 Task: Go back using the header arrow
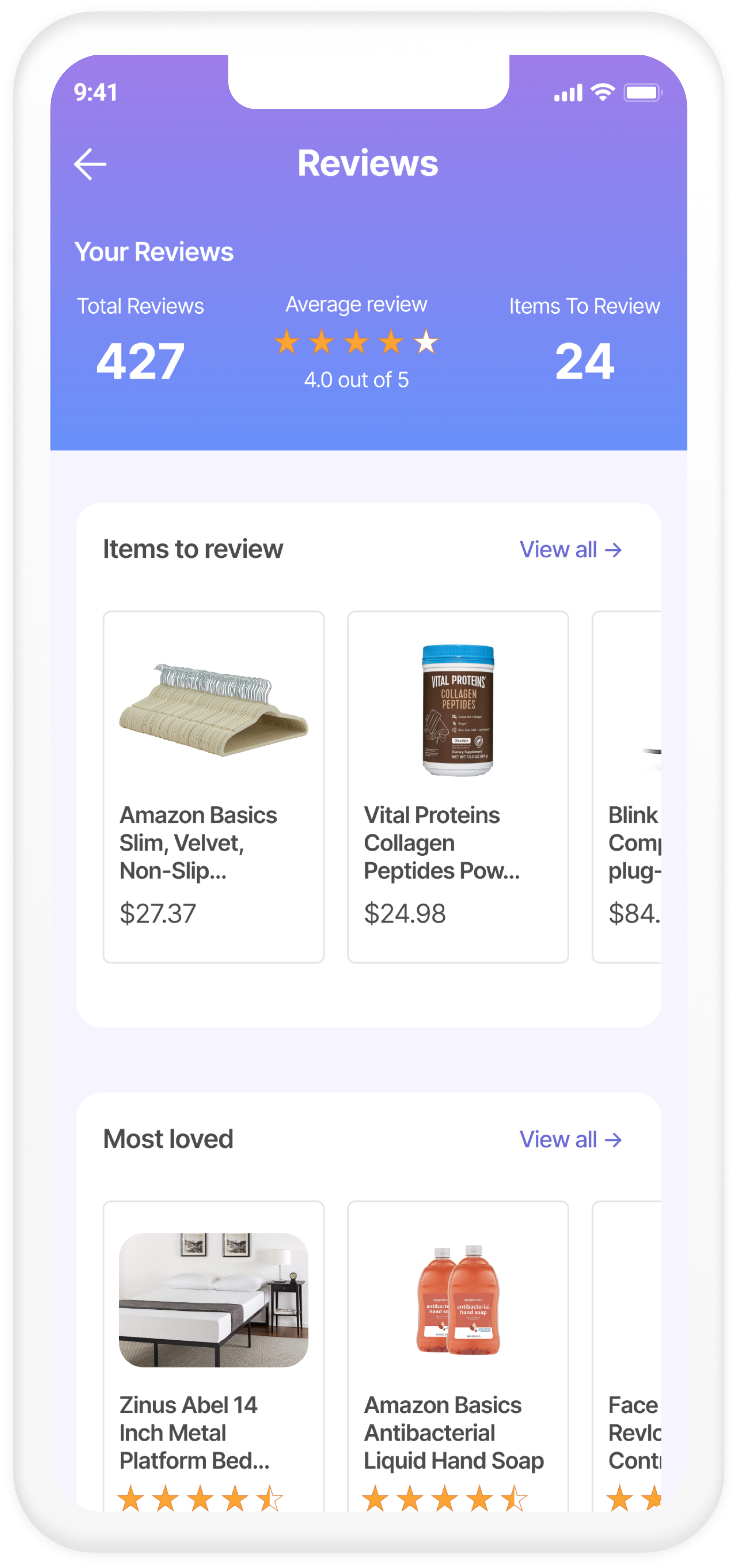pyautogui.click(x=90, y=164)
